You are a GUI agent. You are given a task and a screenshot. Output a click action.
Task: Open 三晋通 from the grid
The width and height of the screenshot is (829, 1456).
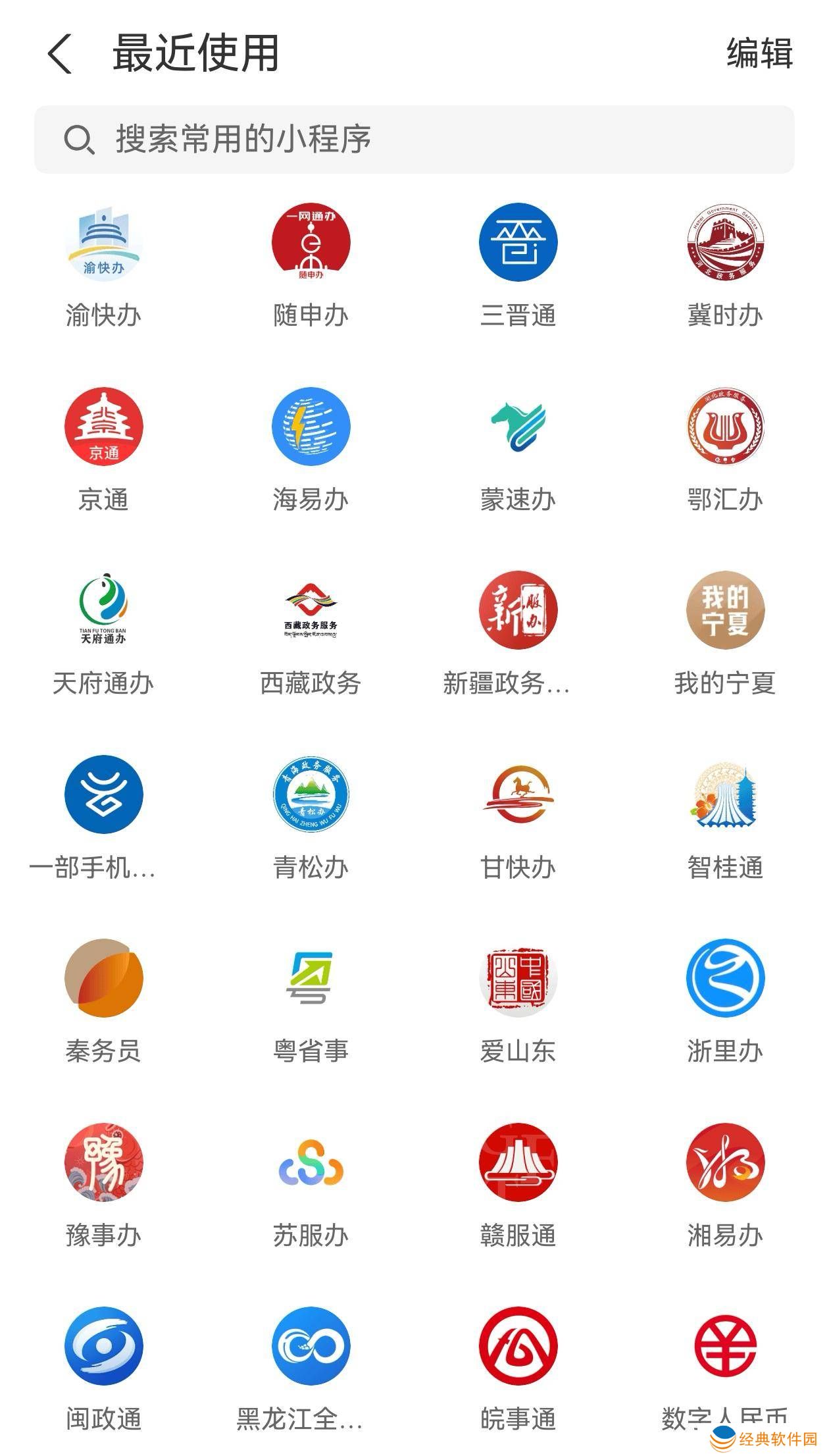pyautogui.click(x=518, y=243)
